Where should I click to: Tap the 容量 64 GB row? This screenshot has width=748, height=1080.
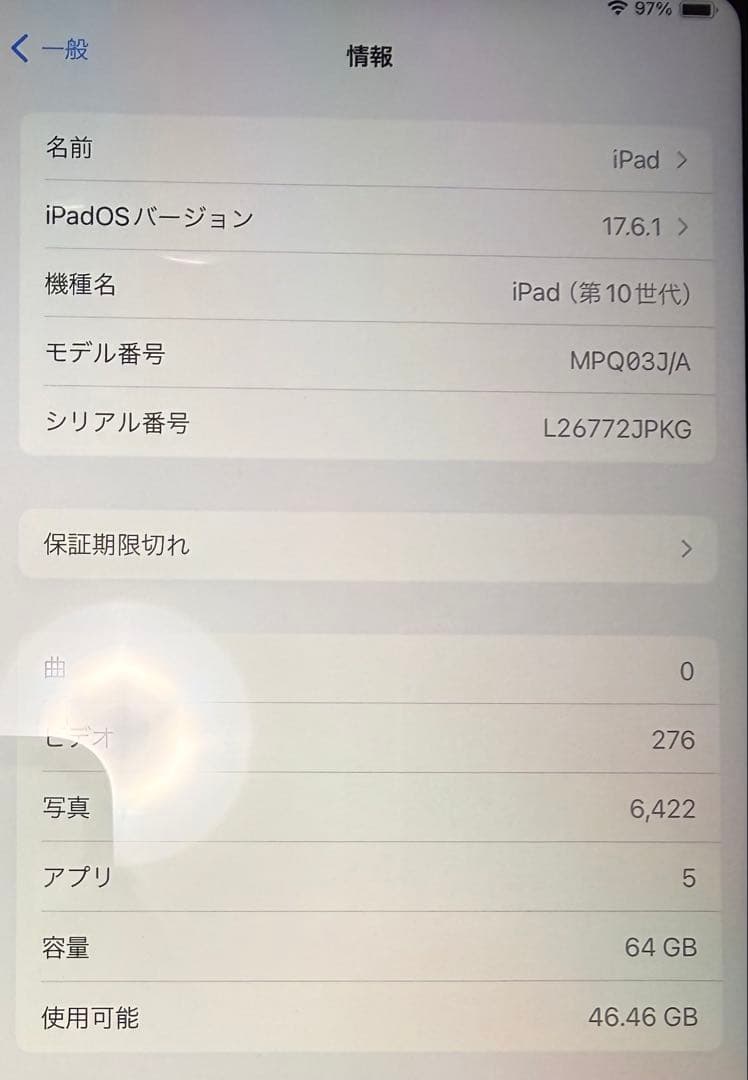(x=370, y=948)
